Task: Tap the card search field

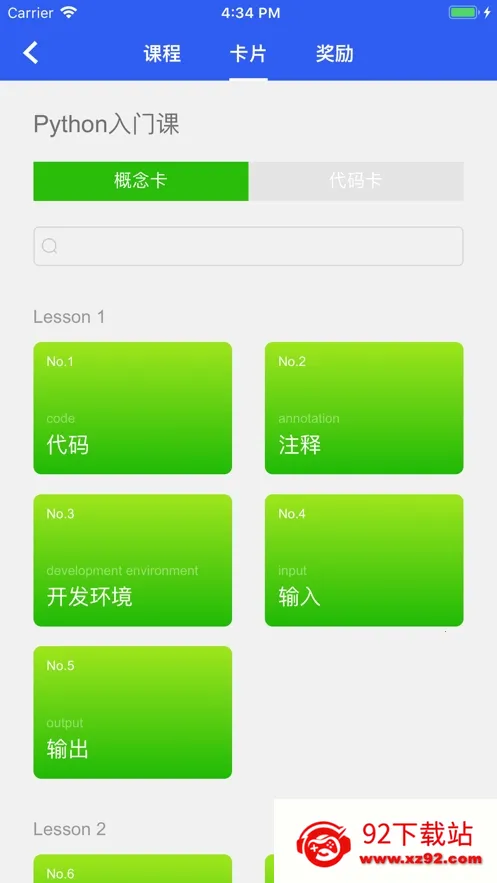Action: pyautogui.click(x=248, y=246)
